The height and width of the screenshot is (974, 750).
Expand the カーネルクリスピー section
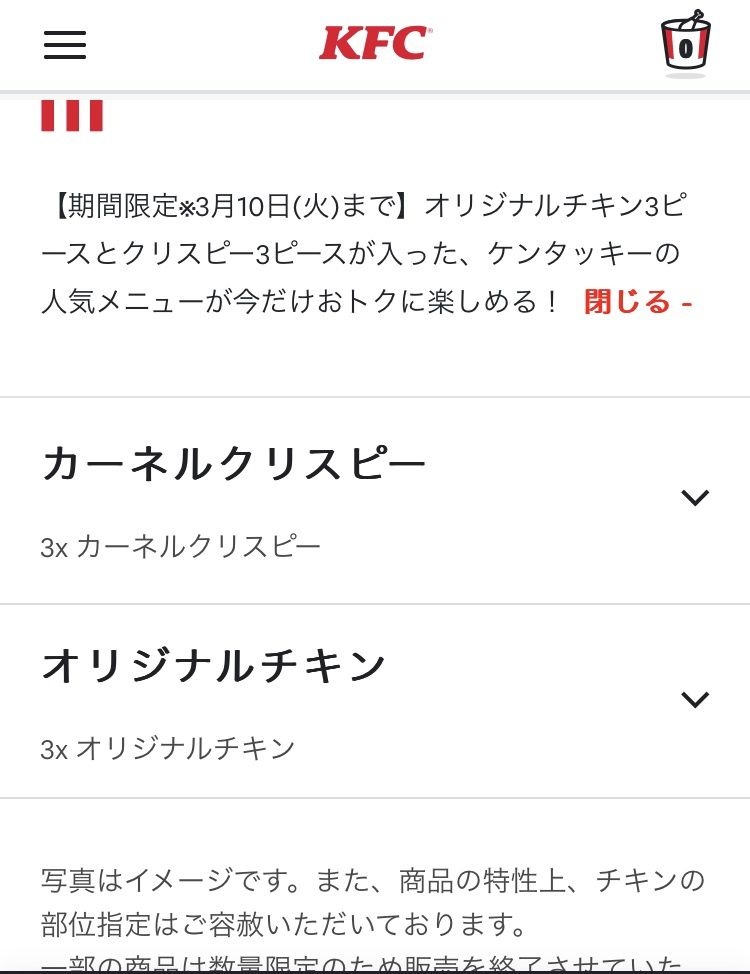pyautogui.click(x=694, y=498)
